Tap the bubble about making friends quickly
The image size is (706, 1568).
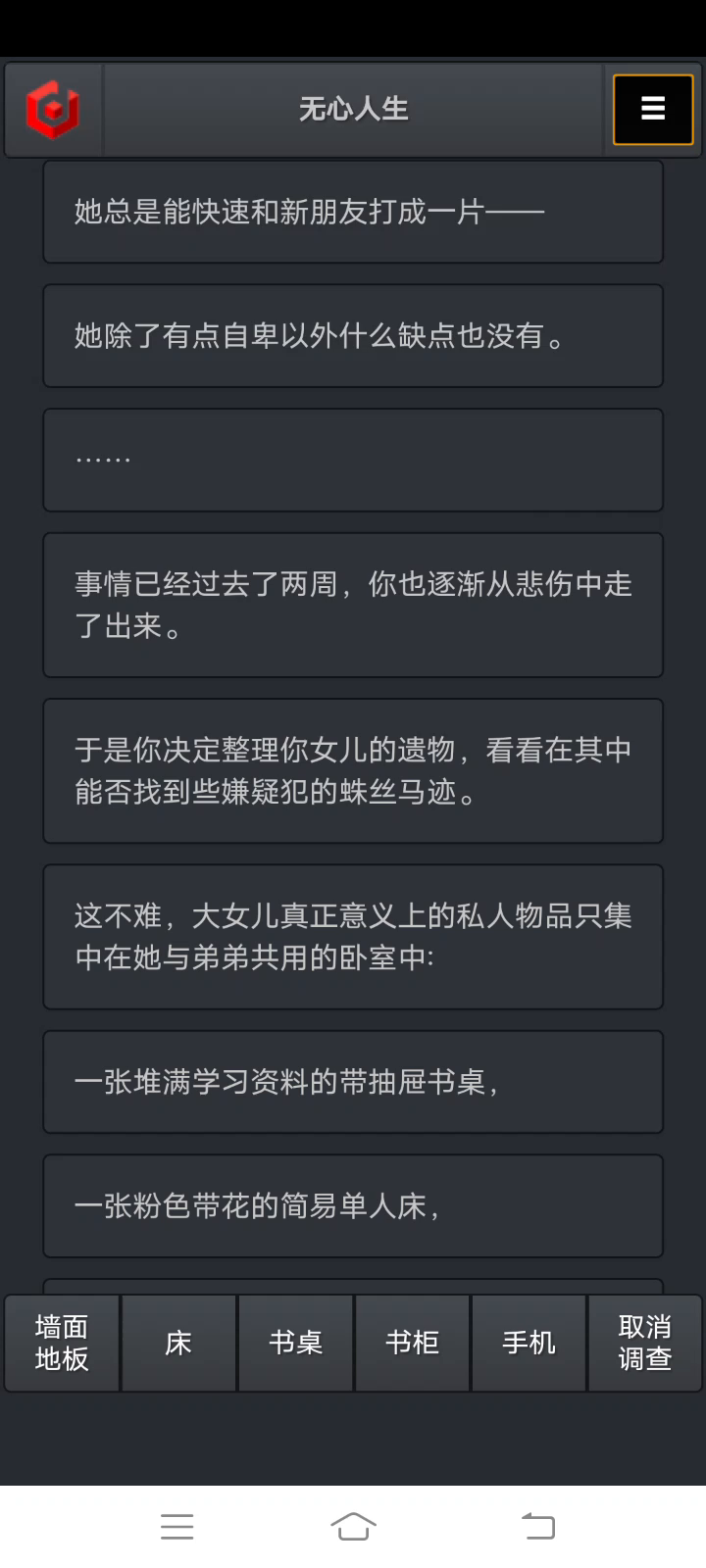click(x=352, y=212)
